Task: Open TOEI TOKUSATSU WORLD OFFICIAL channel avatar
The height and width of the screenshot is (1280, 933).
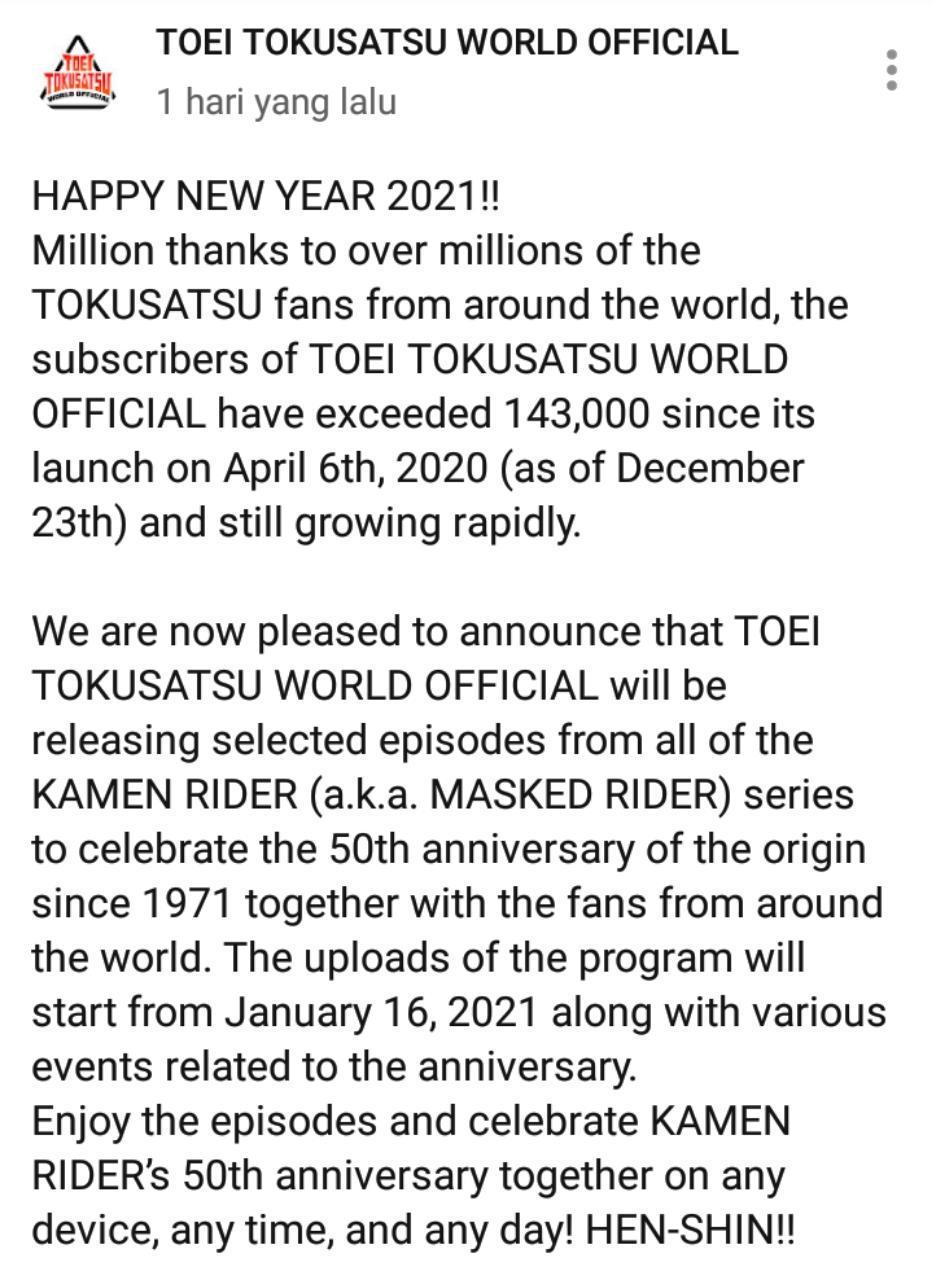Action: coord(78,72)
